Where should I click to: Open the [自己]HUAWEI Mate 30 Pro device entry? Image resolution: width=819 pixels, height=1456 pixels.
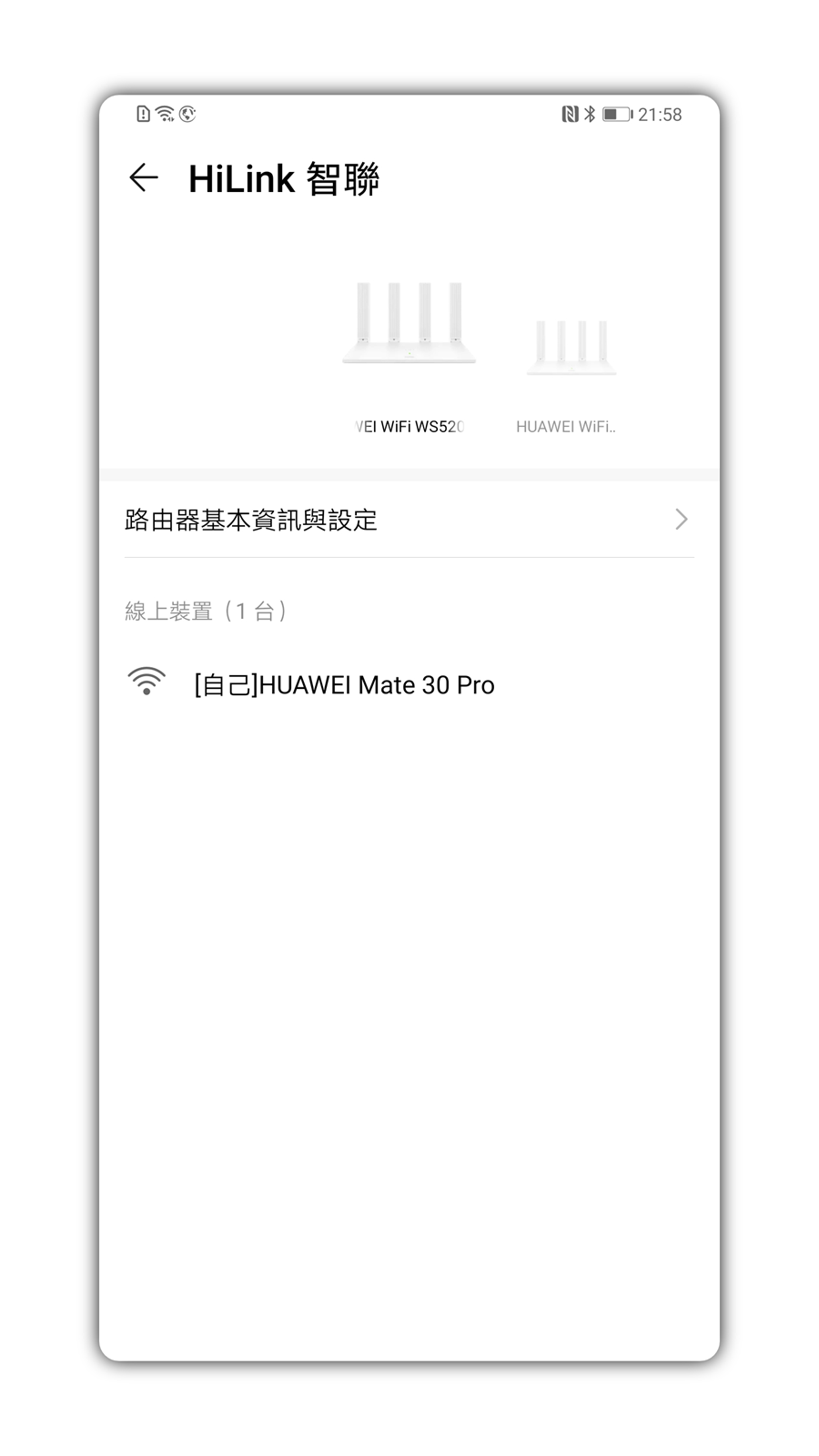point(342,684)
